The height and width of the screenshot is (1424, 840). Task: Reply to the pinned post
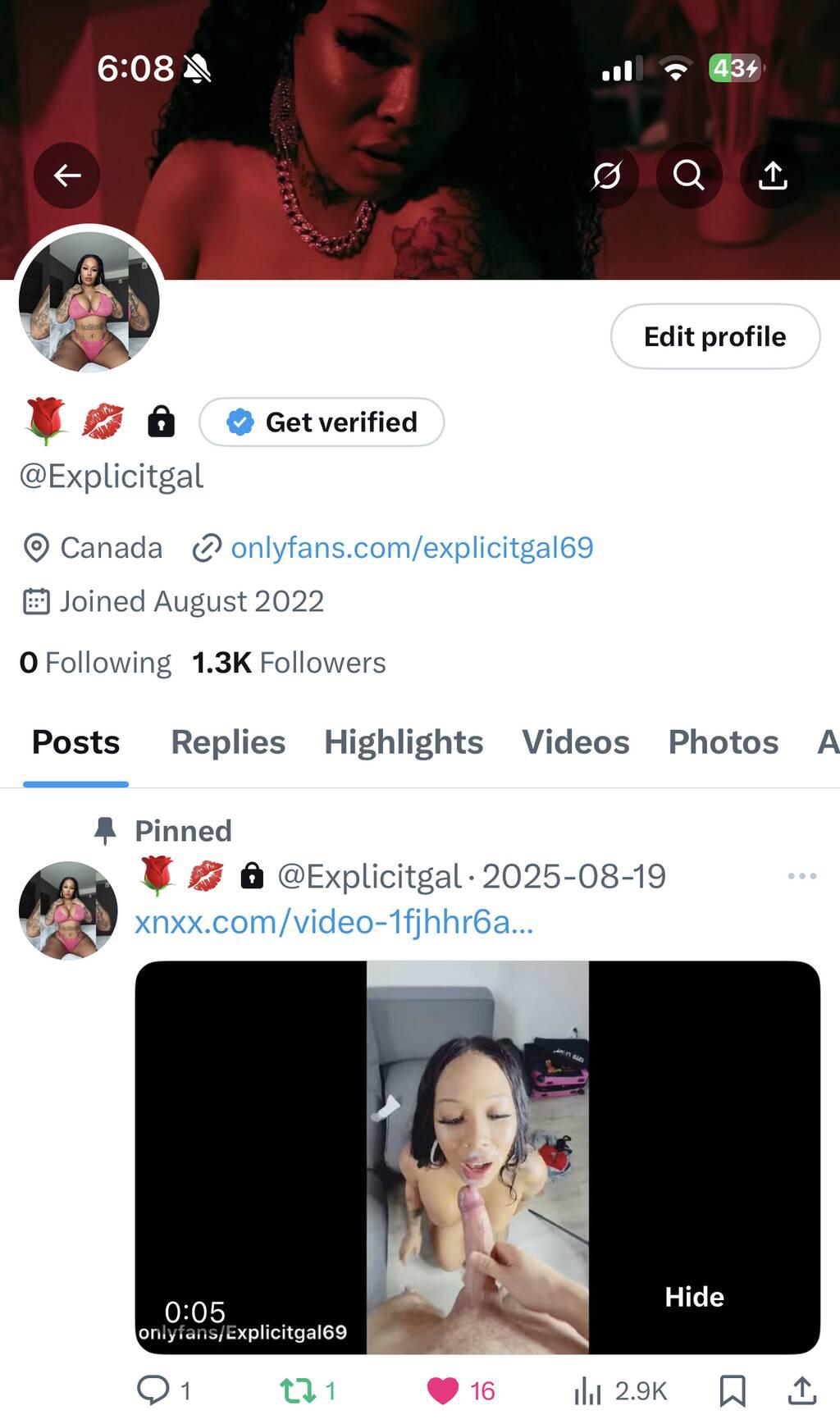[x=153, y=1390]
